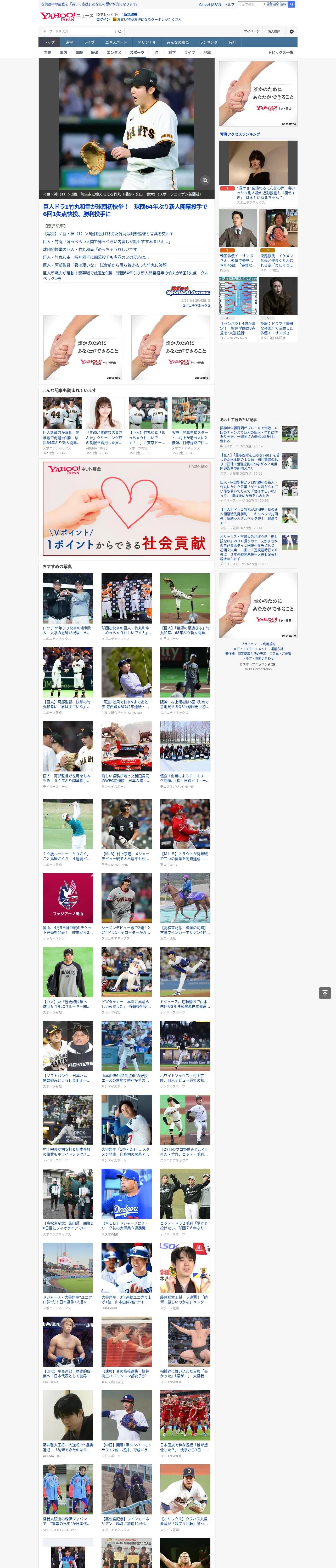336x1568 pixels.
Task: Open the ヘルプ link at top
Action: [x=229, y=4]
